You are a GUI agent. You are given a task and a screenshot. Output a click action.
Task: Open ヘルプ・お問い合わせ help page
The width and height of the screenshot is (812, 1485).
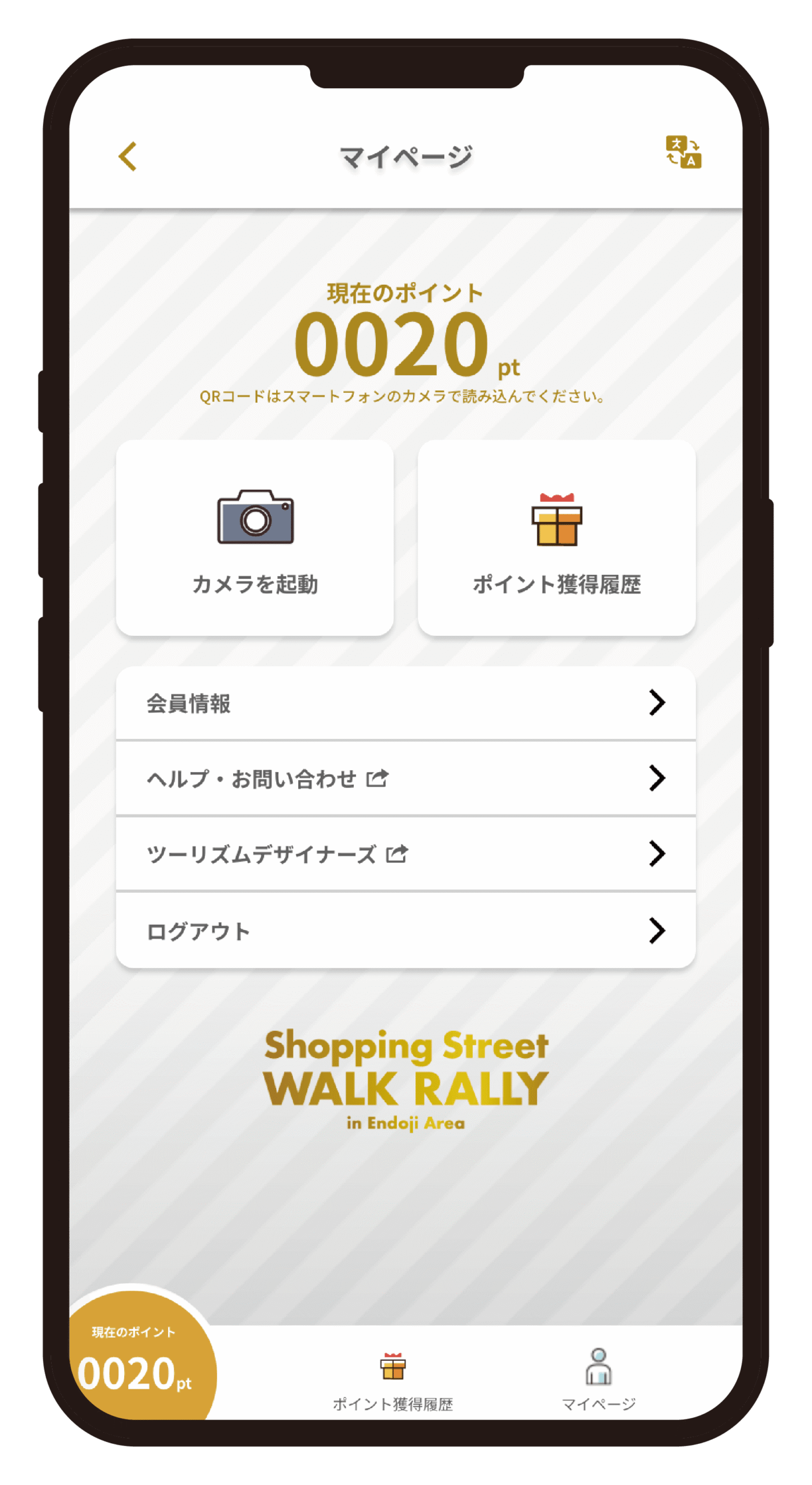(405, 778)
